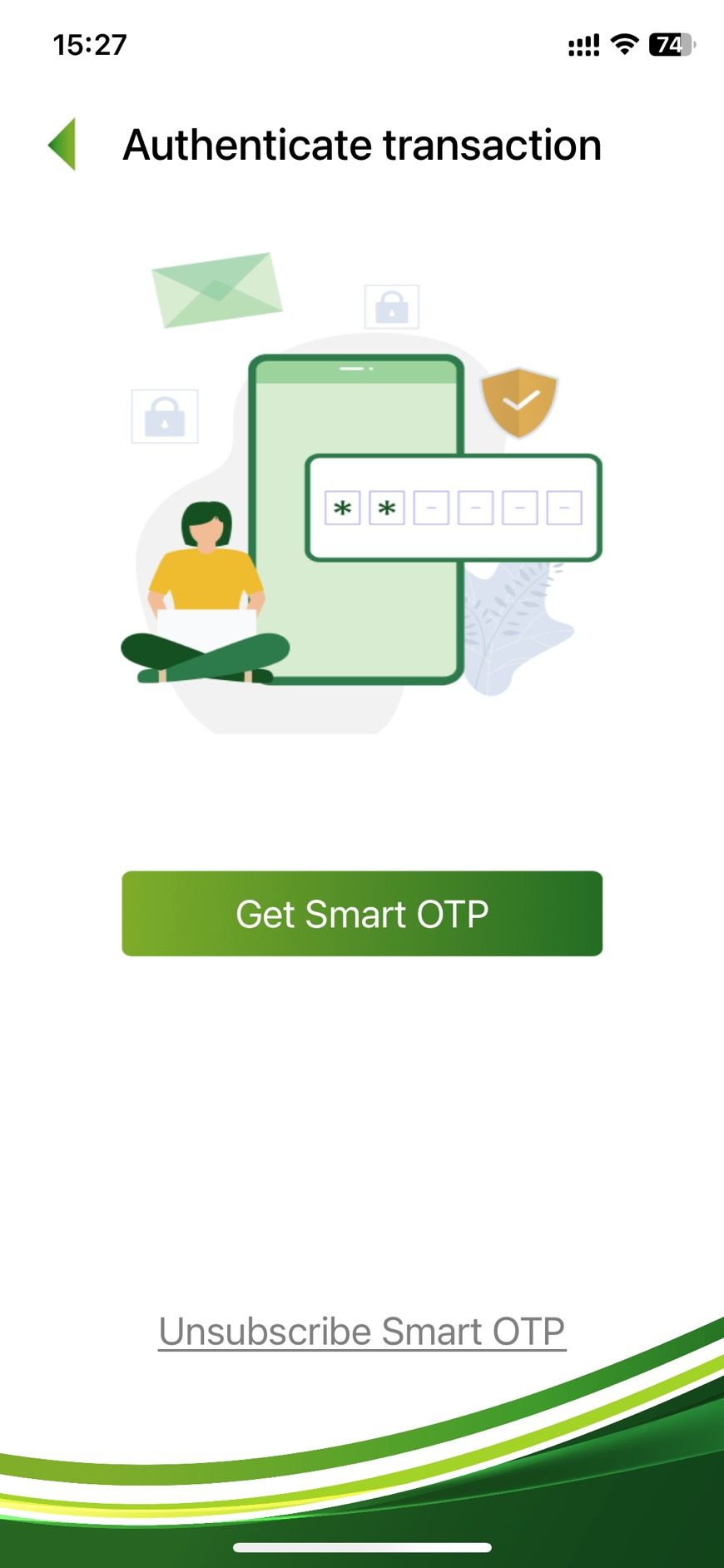Viewport: 724px width, 1568px height.
Task: Tap the Get Smart OTP button
Action: click(362, 914)
